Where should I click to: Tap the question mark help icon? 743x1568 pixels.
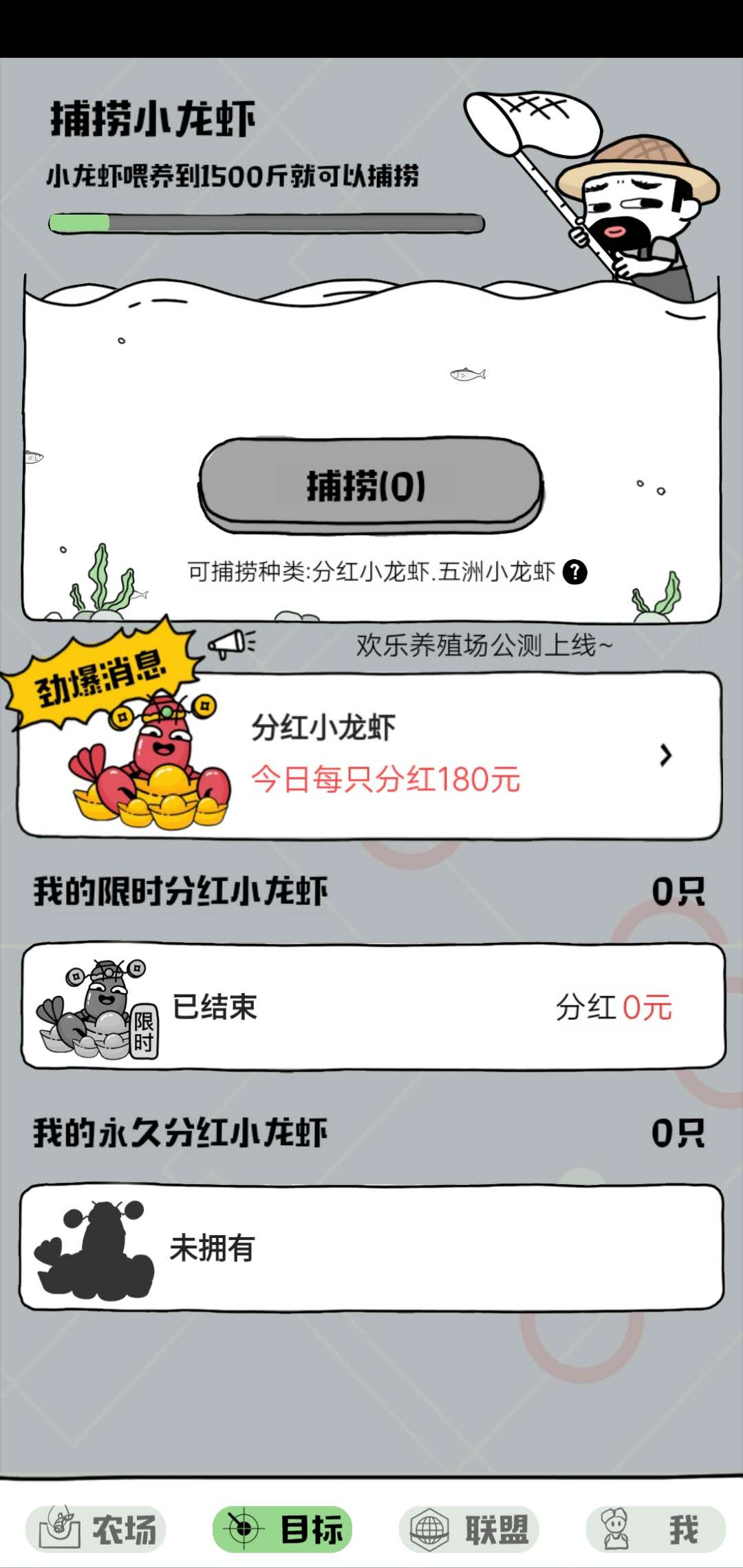(577, 573)
